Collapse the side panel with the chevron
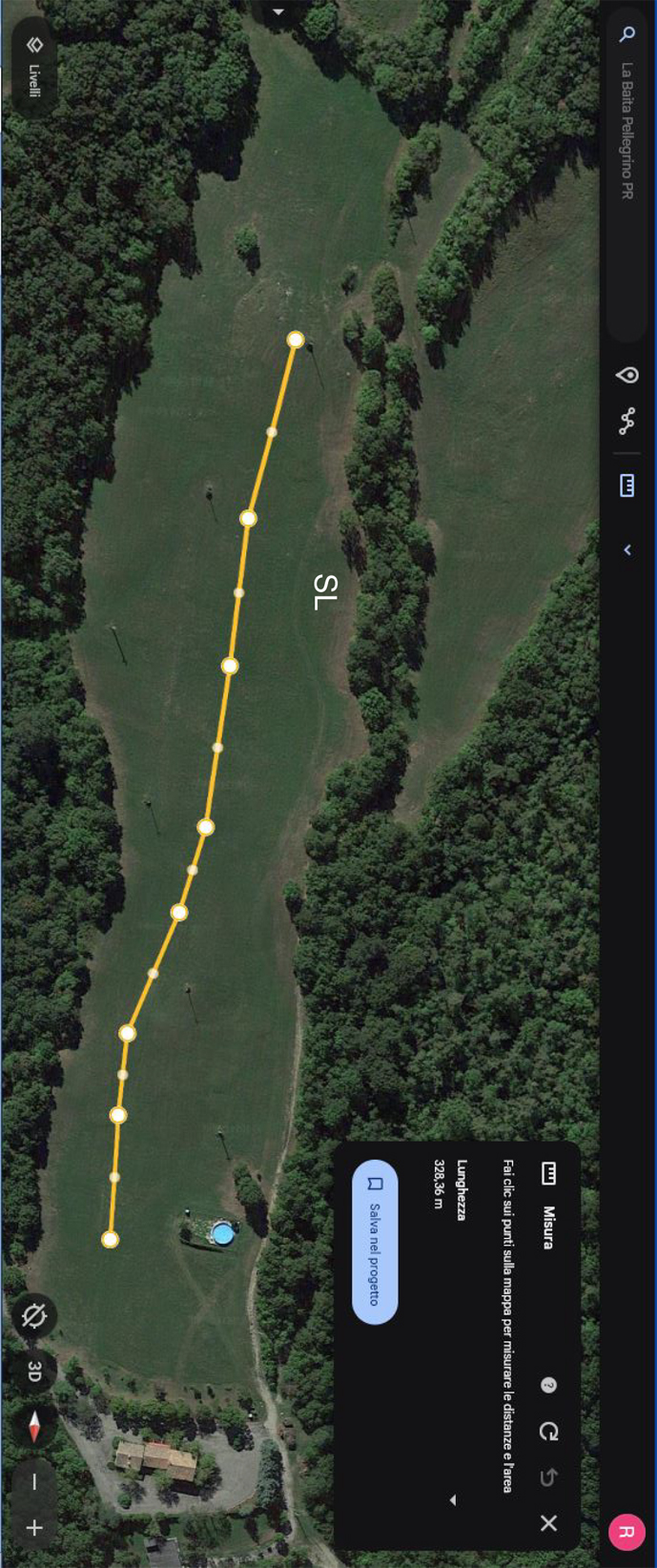 point(626,550)
